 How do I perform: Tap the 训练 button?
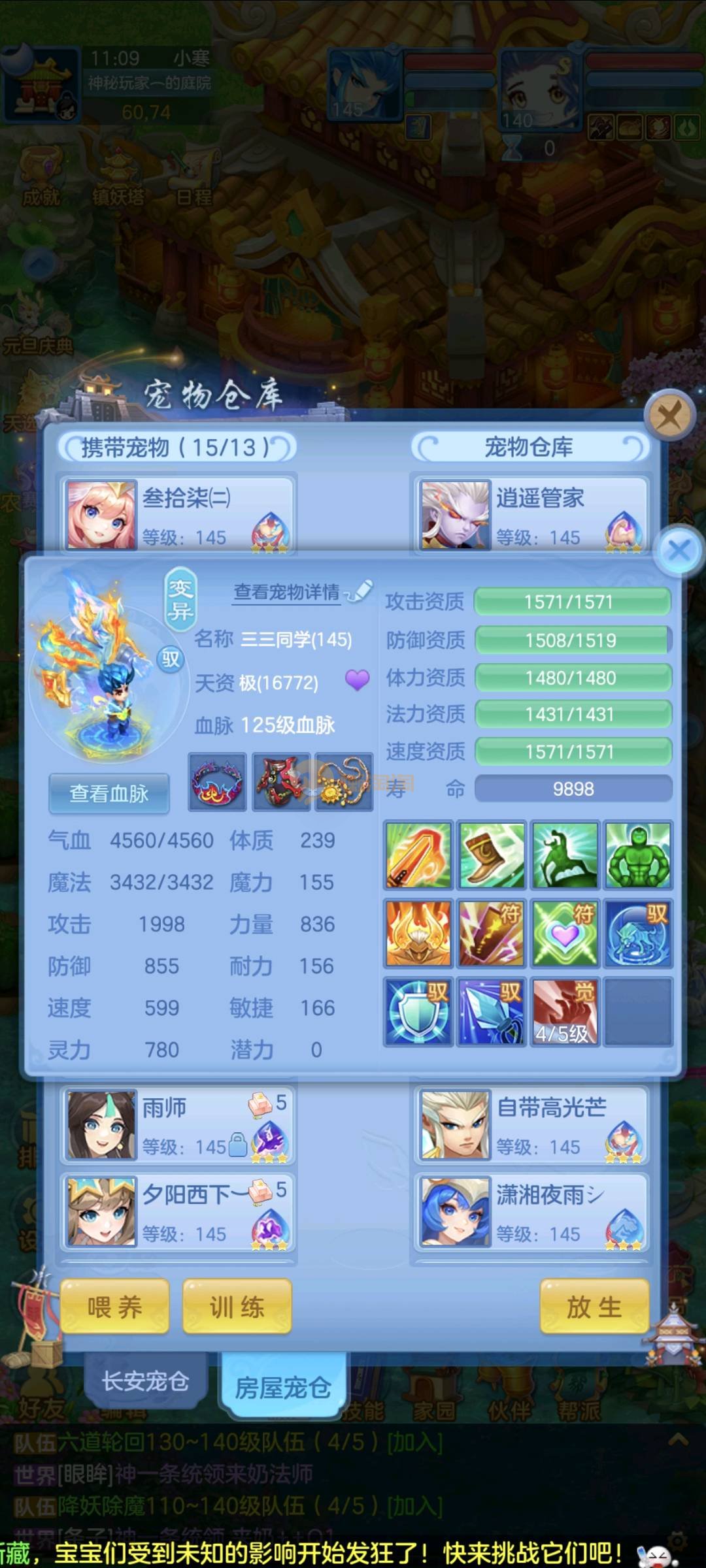pyautogui.click(x=237, y=1307)
